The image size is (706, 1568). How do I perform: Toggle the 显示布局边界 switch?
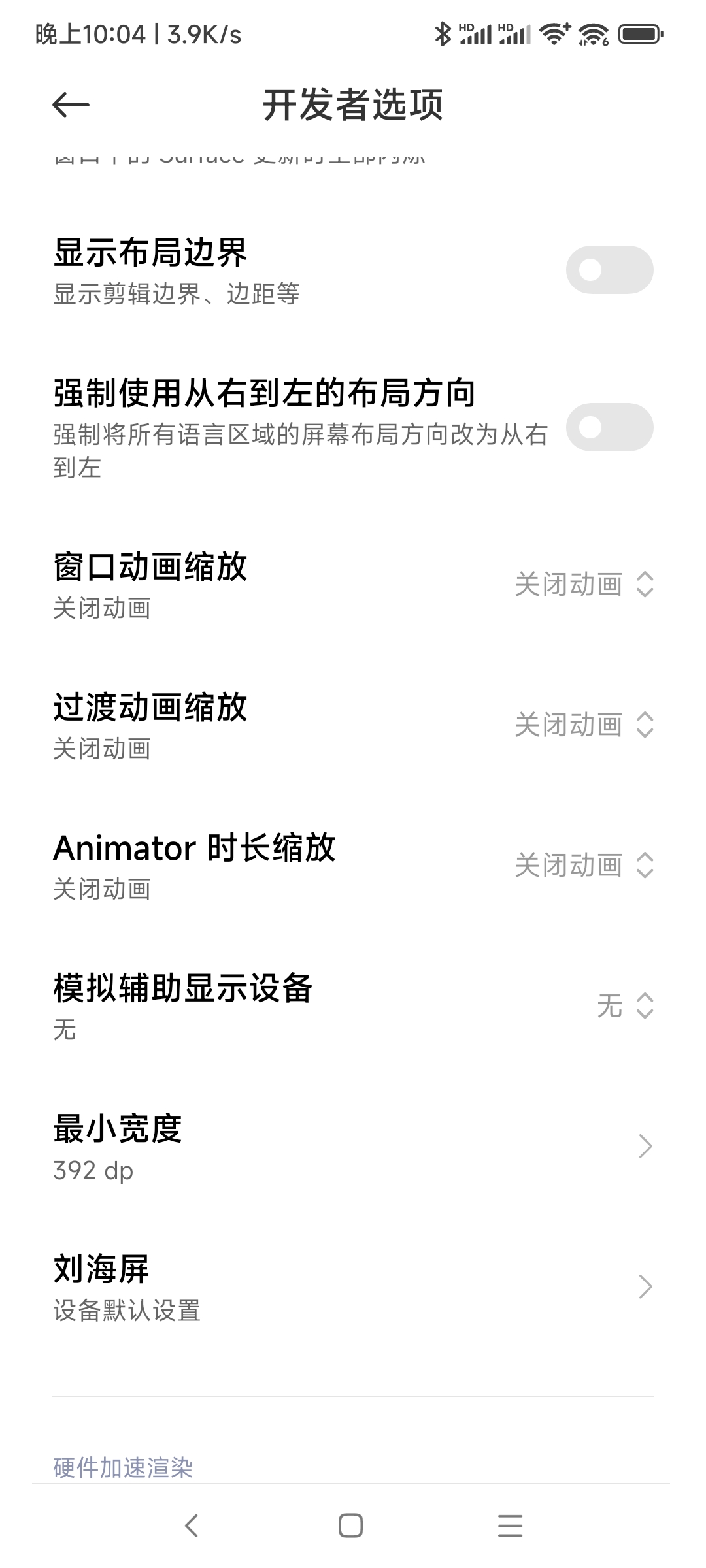[609, 270]
